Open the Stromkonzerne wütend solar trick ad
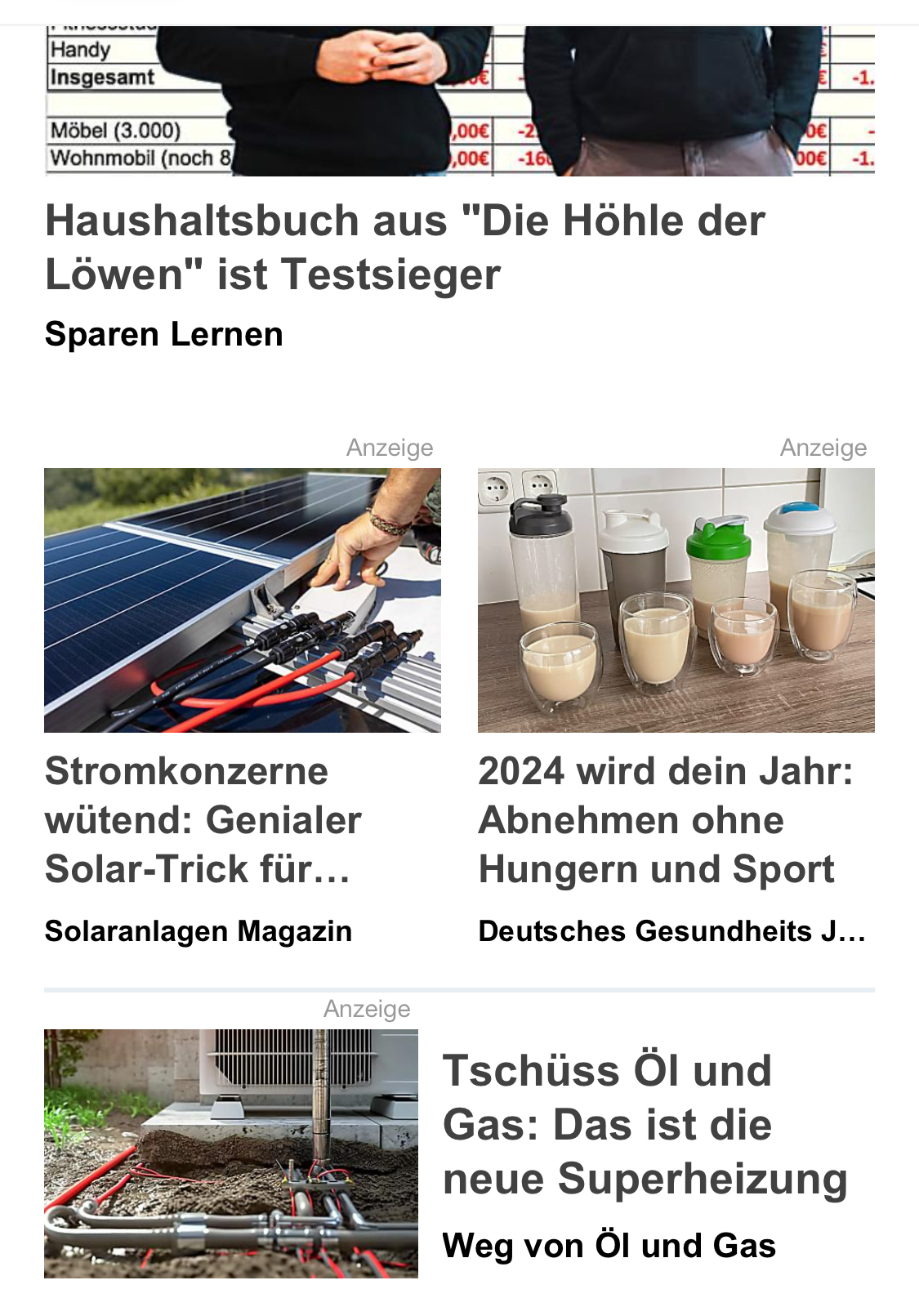The height and width of the screenshot is (1316, 919). coord(203,819)
